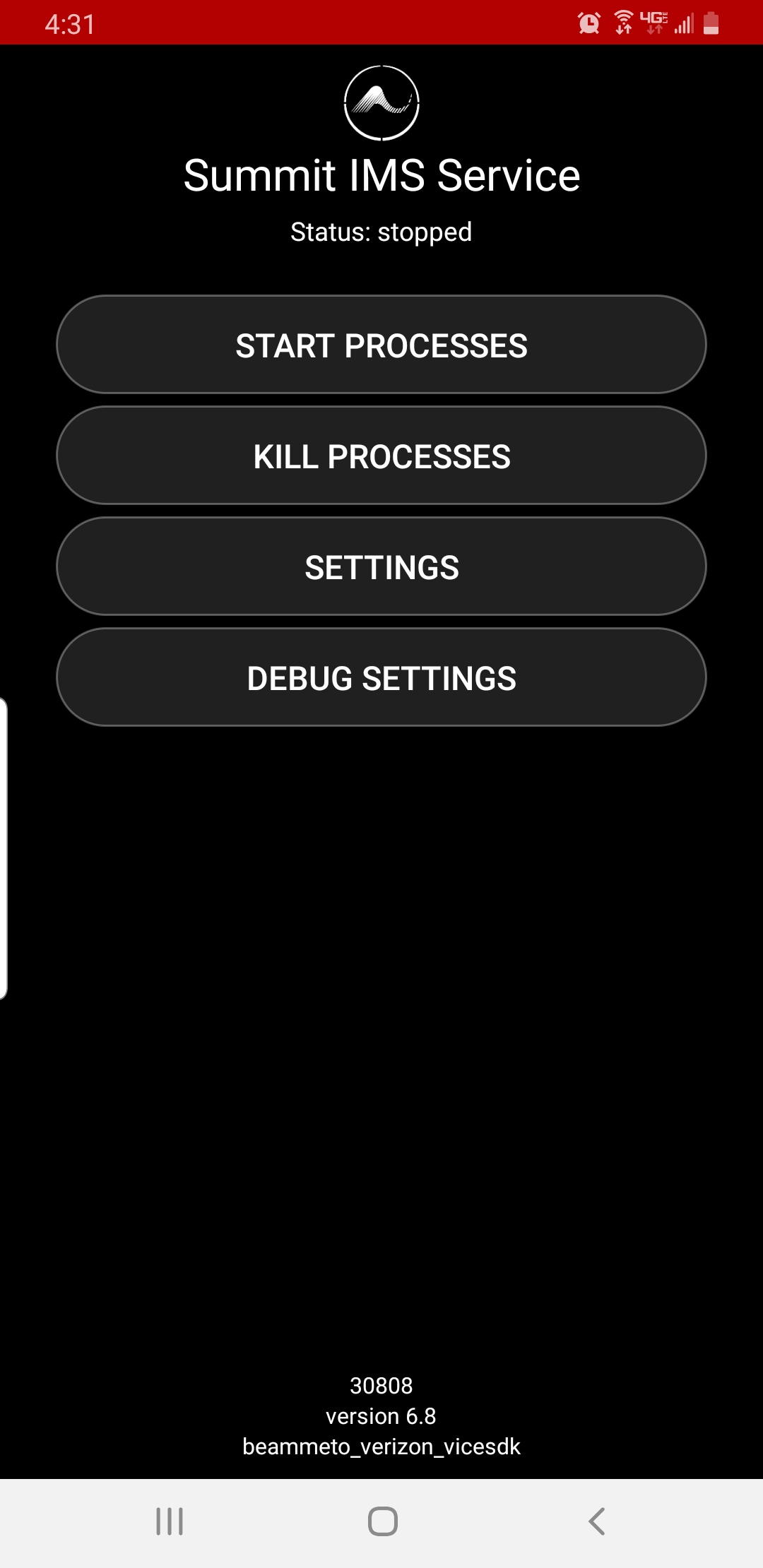Click the 'Summit IMS Service' title
Image resolution: width=763 pixels, height=1568 pixels.
[381, 174]
